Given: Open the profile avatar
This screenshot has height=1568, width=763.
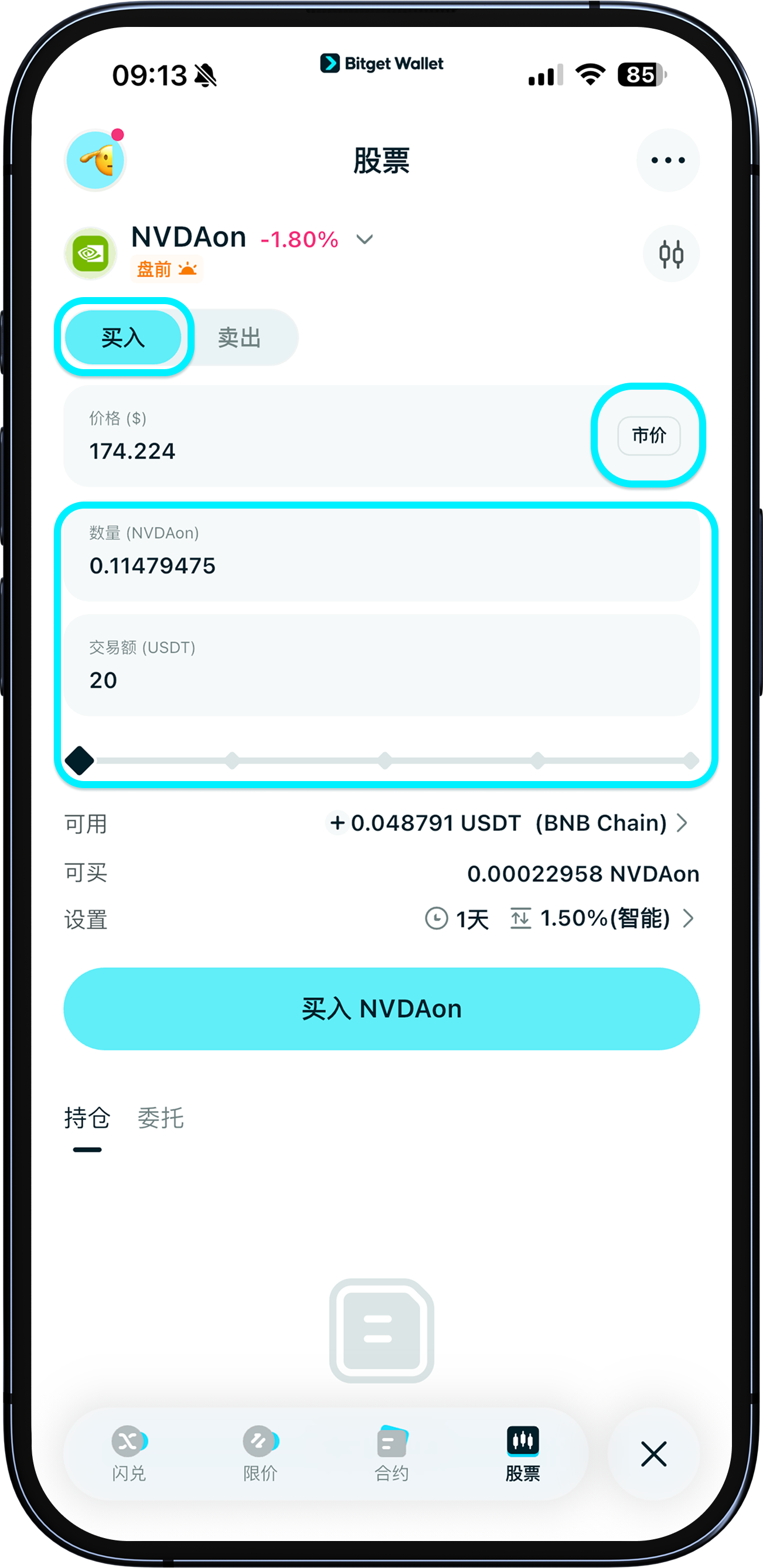Looking at the screenshot, I should click(x=96, y=160).
